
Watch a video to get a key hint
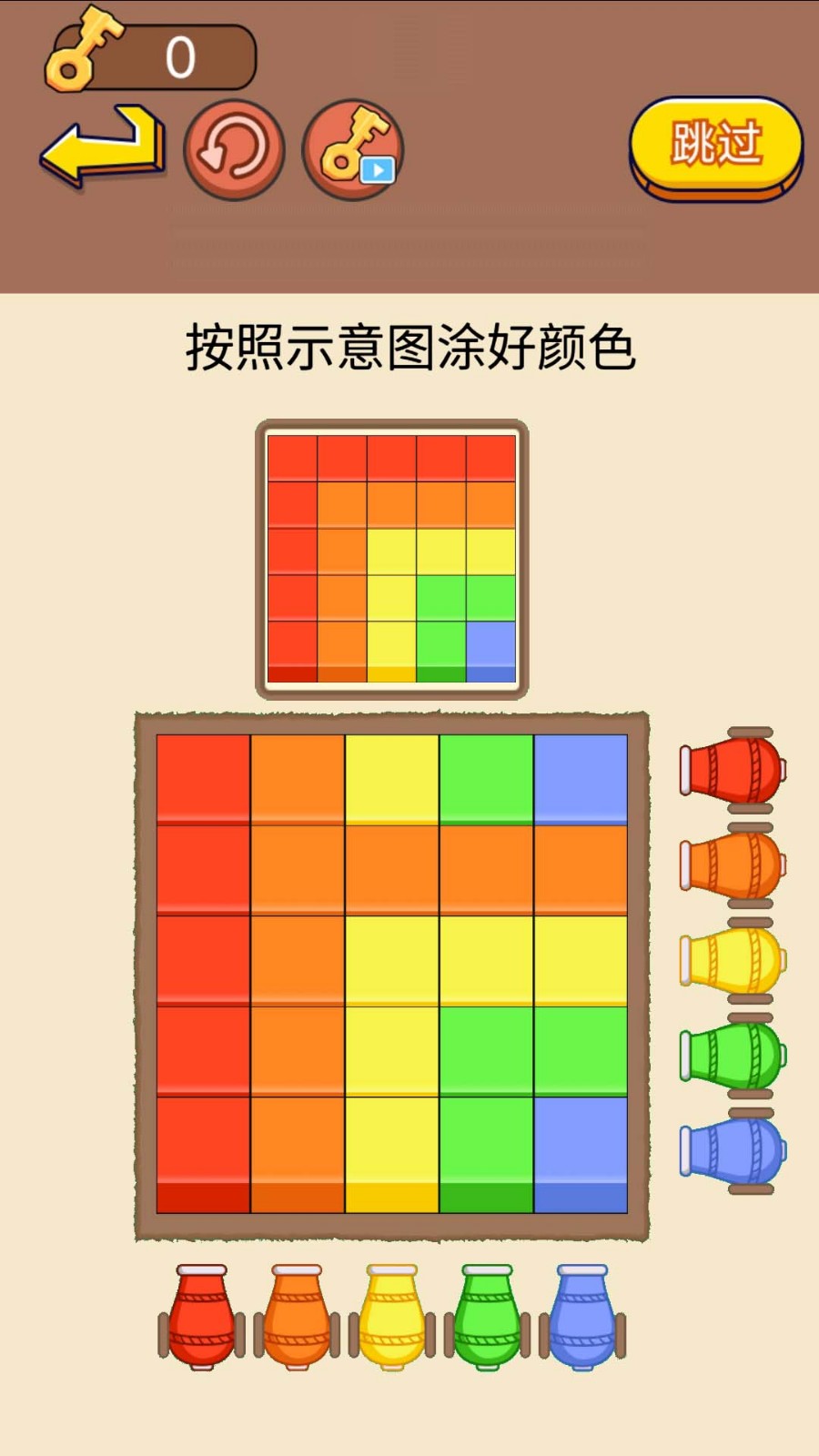tap(353, 150)
